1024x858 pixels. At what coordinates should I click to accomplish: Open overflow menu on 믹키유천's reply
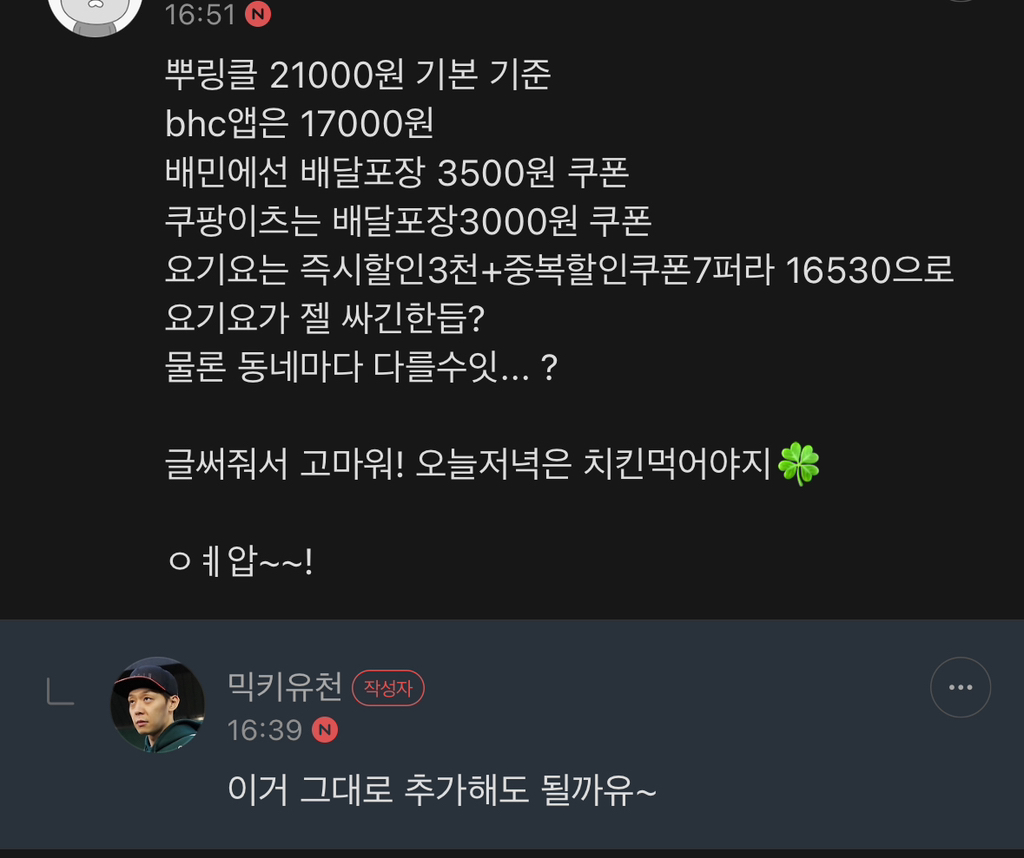(x=960, y=687)
